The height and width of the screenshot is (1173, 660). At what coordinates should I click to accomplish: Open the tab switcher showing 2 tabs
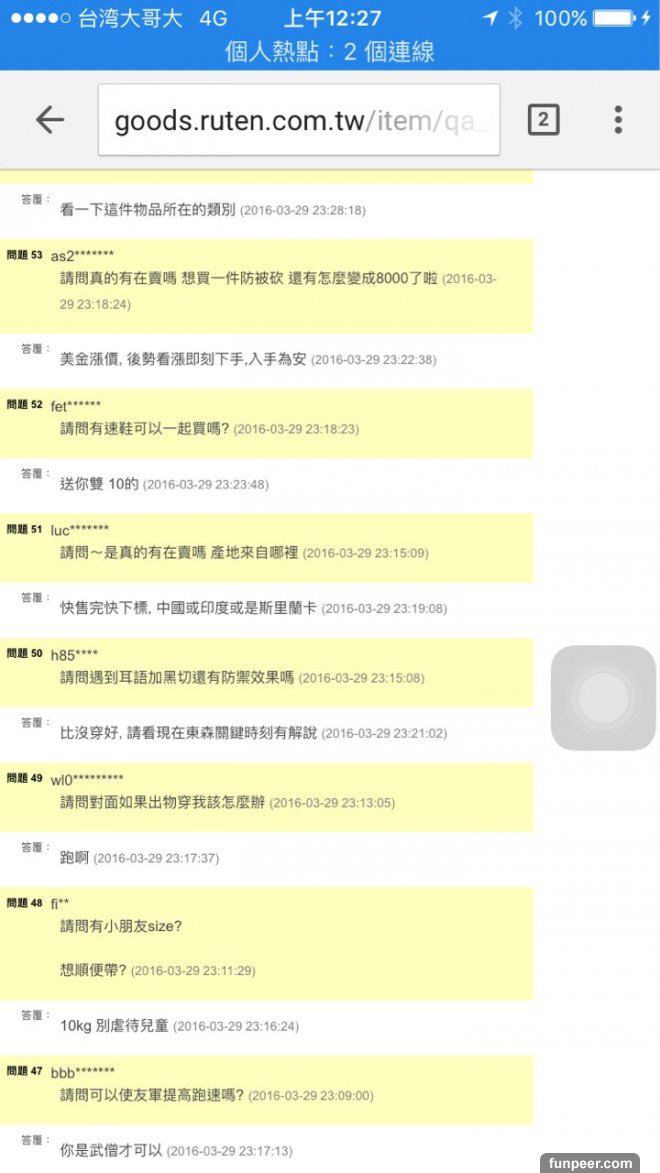point(543,120)
